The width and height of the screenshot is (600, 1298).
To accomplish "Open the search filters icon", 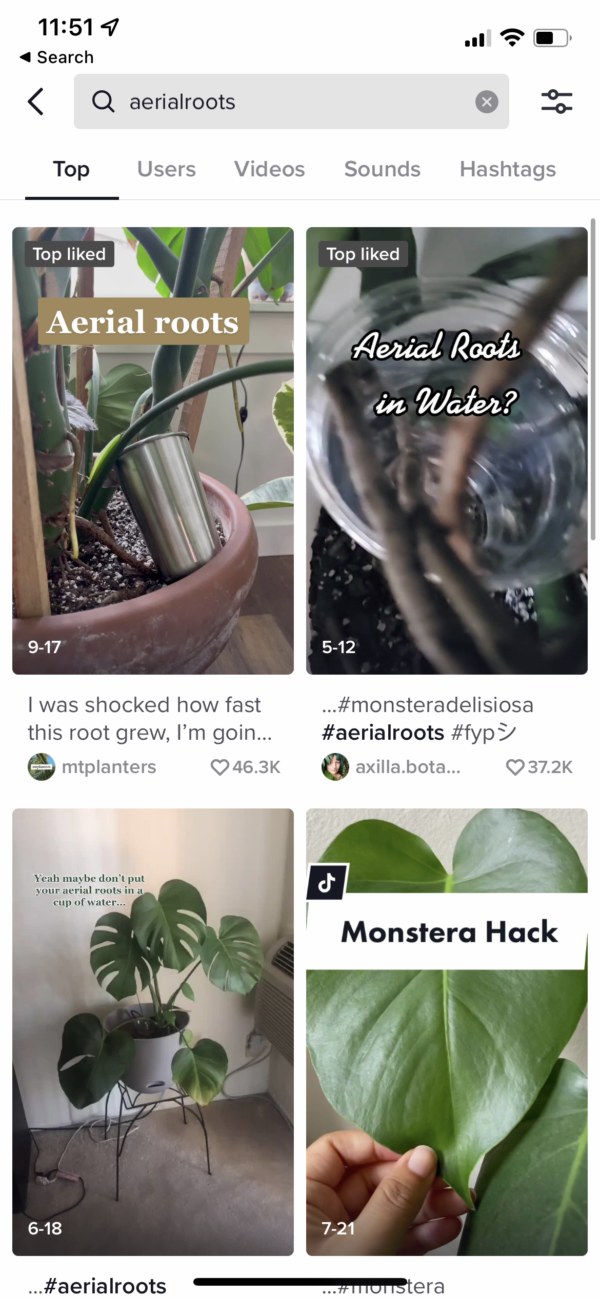I will [556, 101].
